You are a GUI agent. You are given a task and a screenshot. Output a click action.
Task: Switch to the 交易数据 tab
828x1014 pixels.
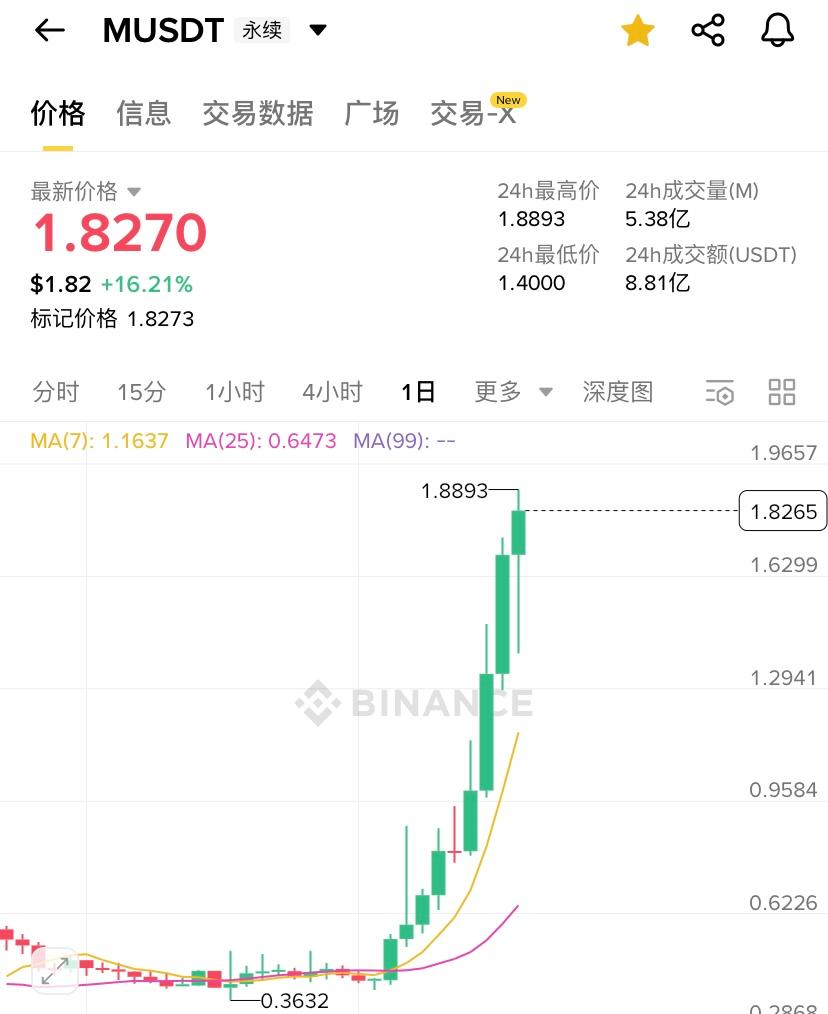[258, 113]
